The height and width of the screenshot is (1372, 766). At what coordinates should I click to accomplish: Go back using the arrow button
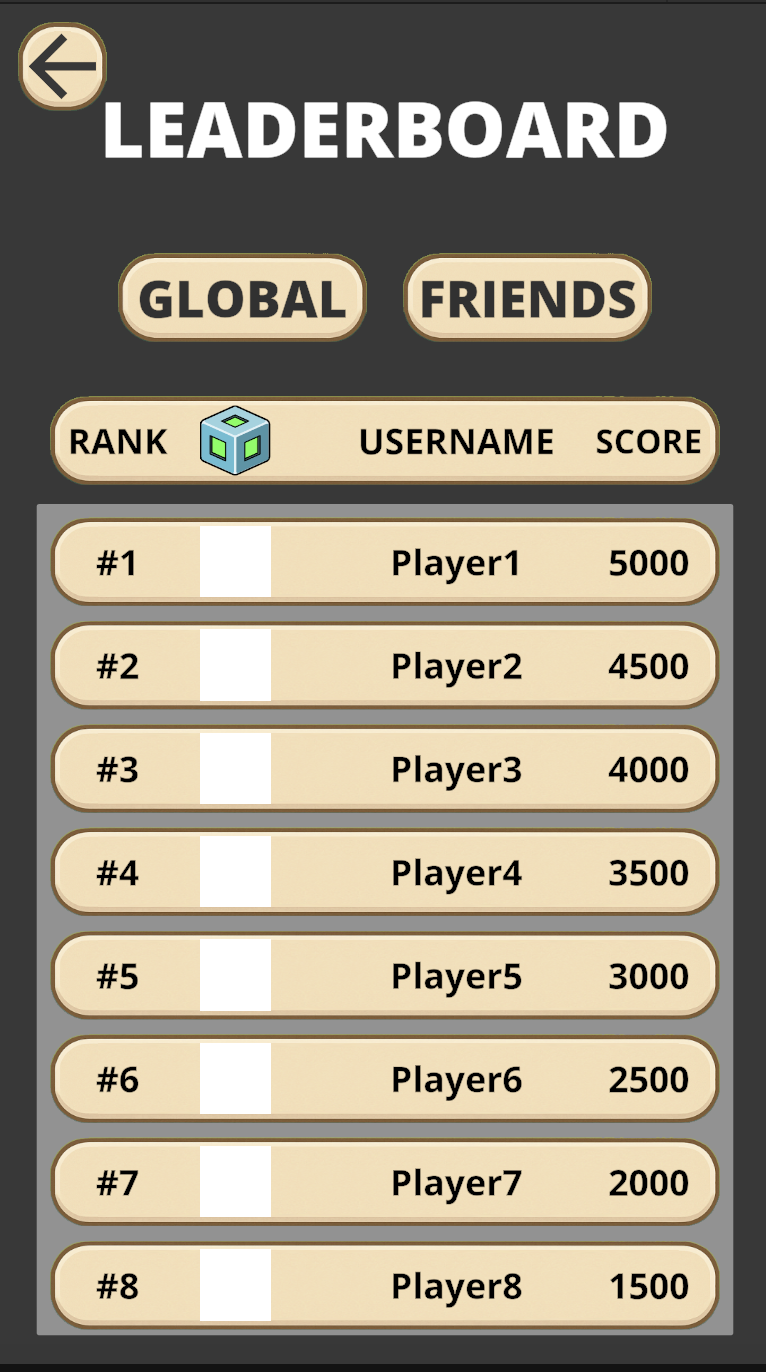pos(62,66)
